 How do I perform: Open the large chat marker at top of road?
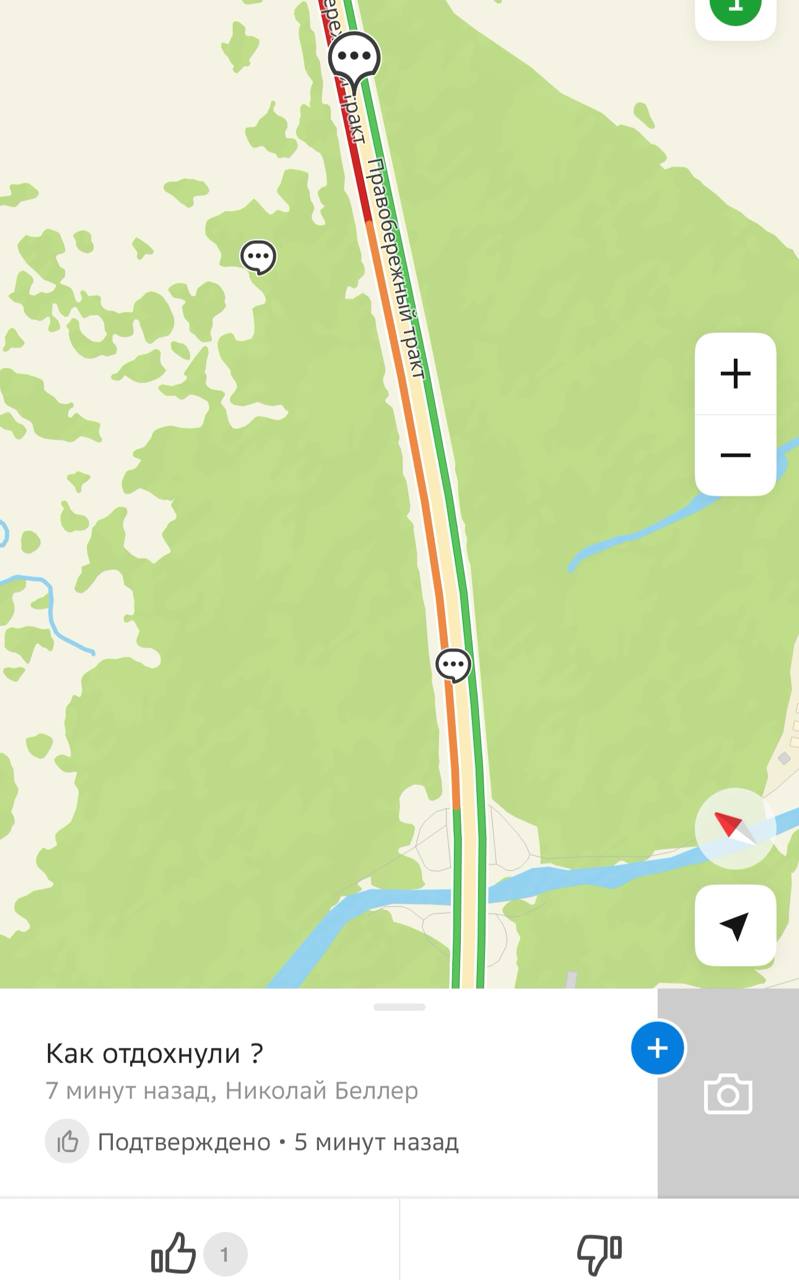point(354,59)
